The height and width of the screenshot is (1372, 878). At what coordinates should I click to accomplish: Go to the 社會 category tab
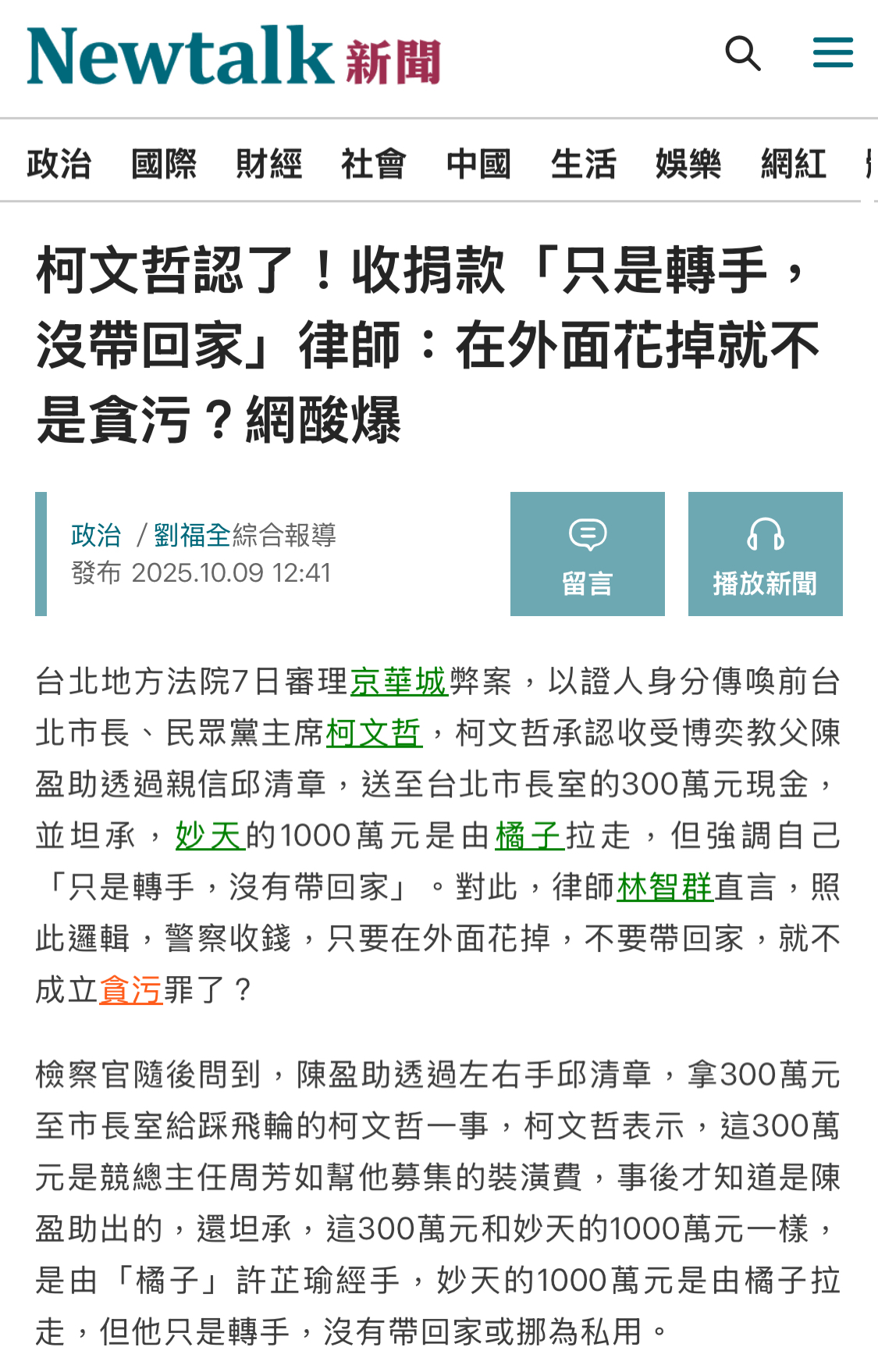click(x=374, y=164)
